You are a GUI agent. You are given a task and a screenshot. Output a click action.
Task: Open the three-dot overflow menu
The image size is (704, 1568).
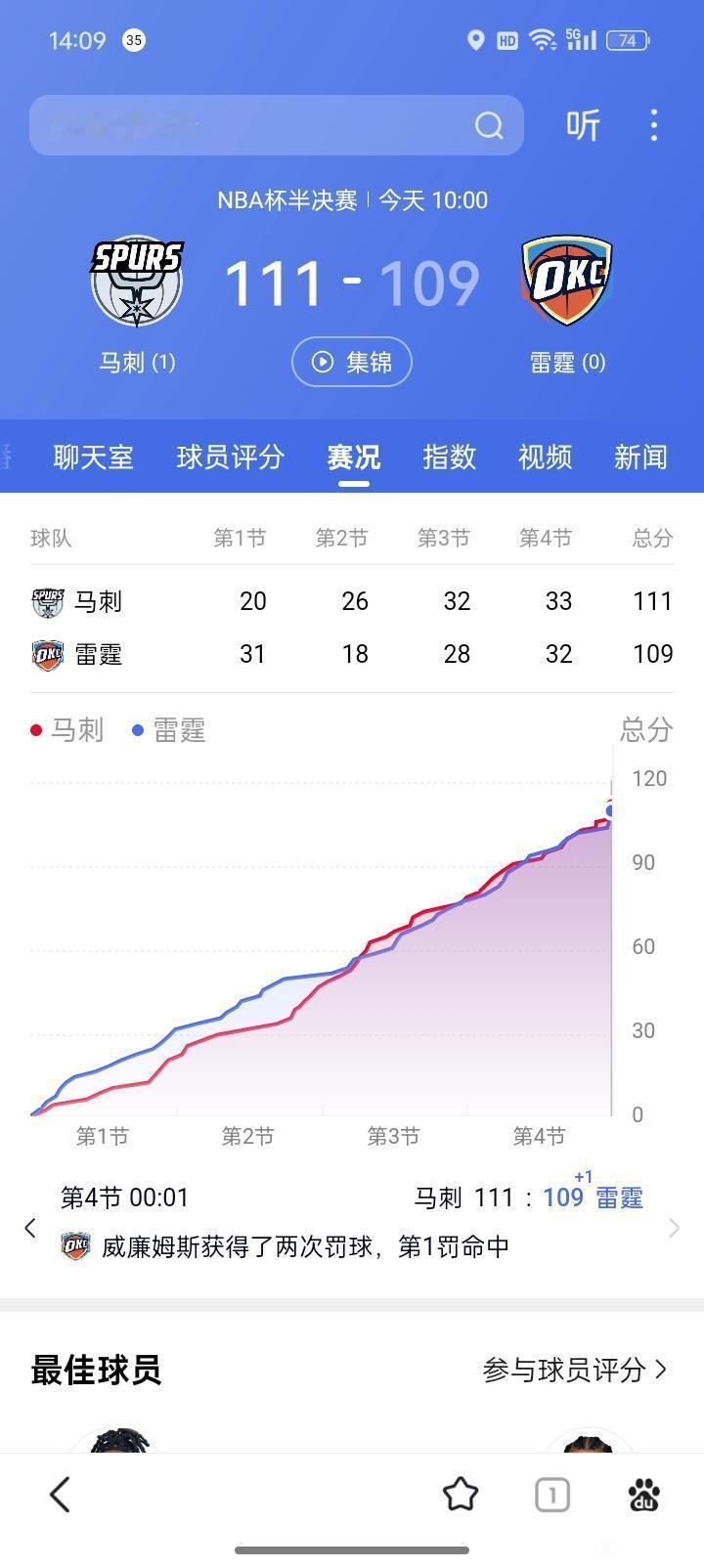pyautogui.click(x=653, y=125)
